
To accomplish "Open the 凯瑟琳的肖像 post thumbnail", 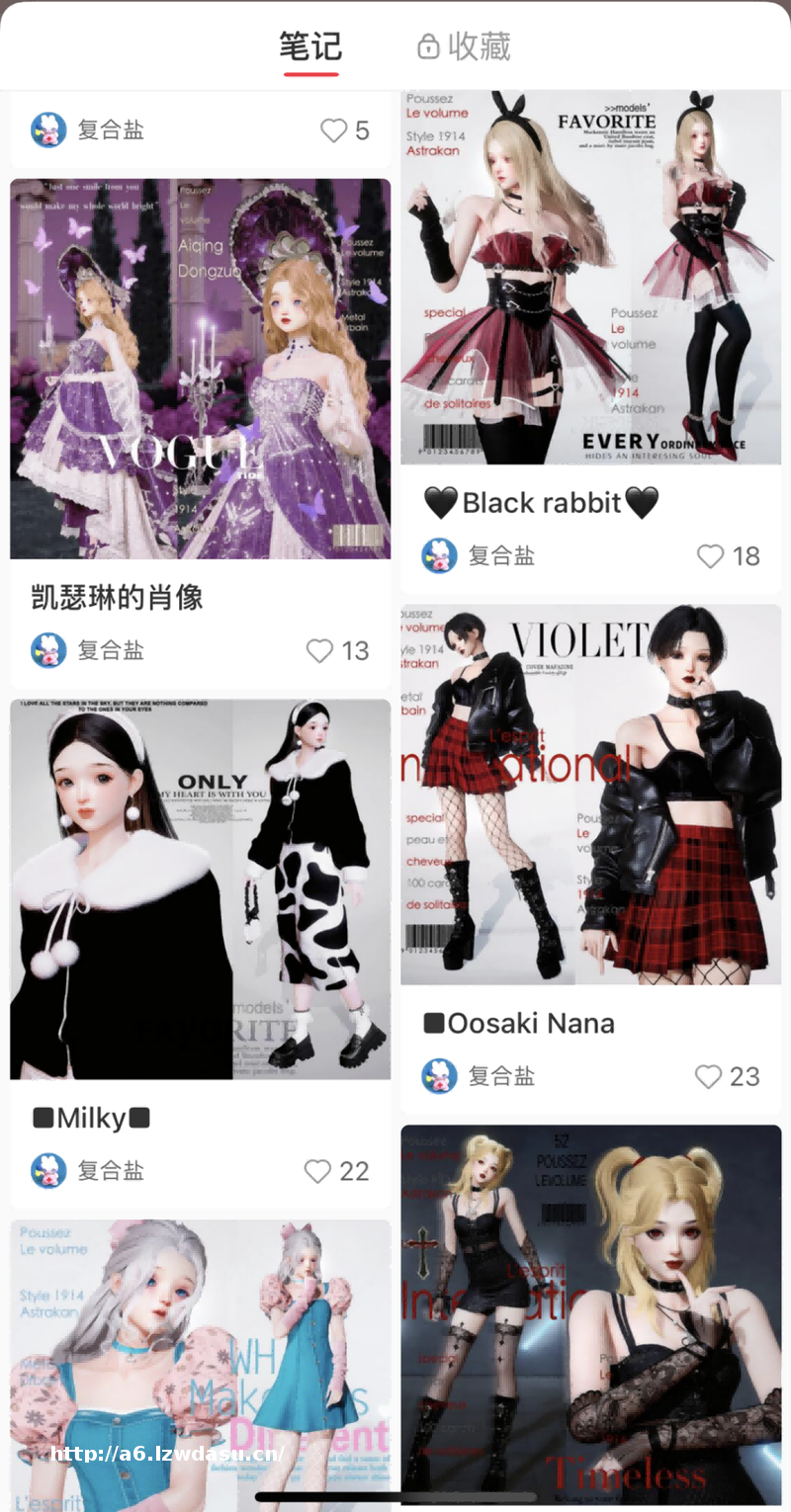I will point(200,369).
